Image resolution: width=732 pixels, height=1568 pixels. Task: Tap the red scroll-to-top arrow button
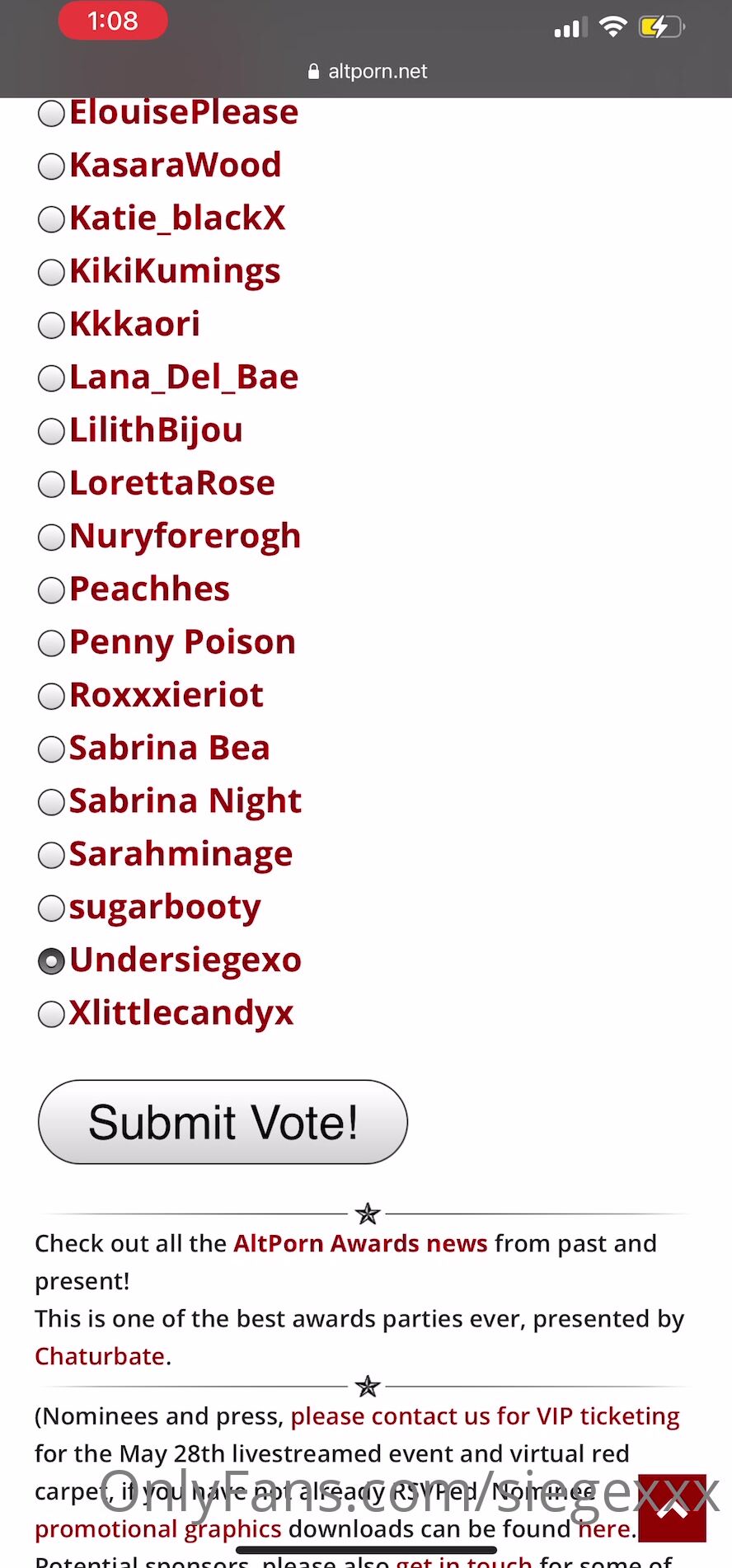pos(672,1508)
